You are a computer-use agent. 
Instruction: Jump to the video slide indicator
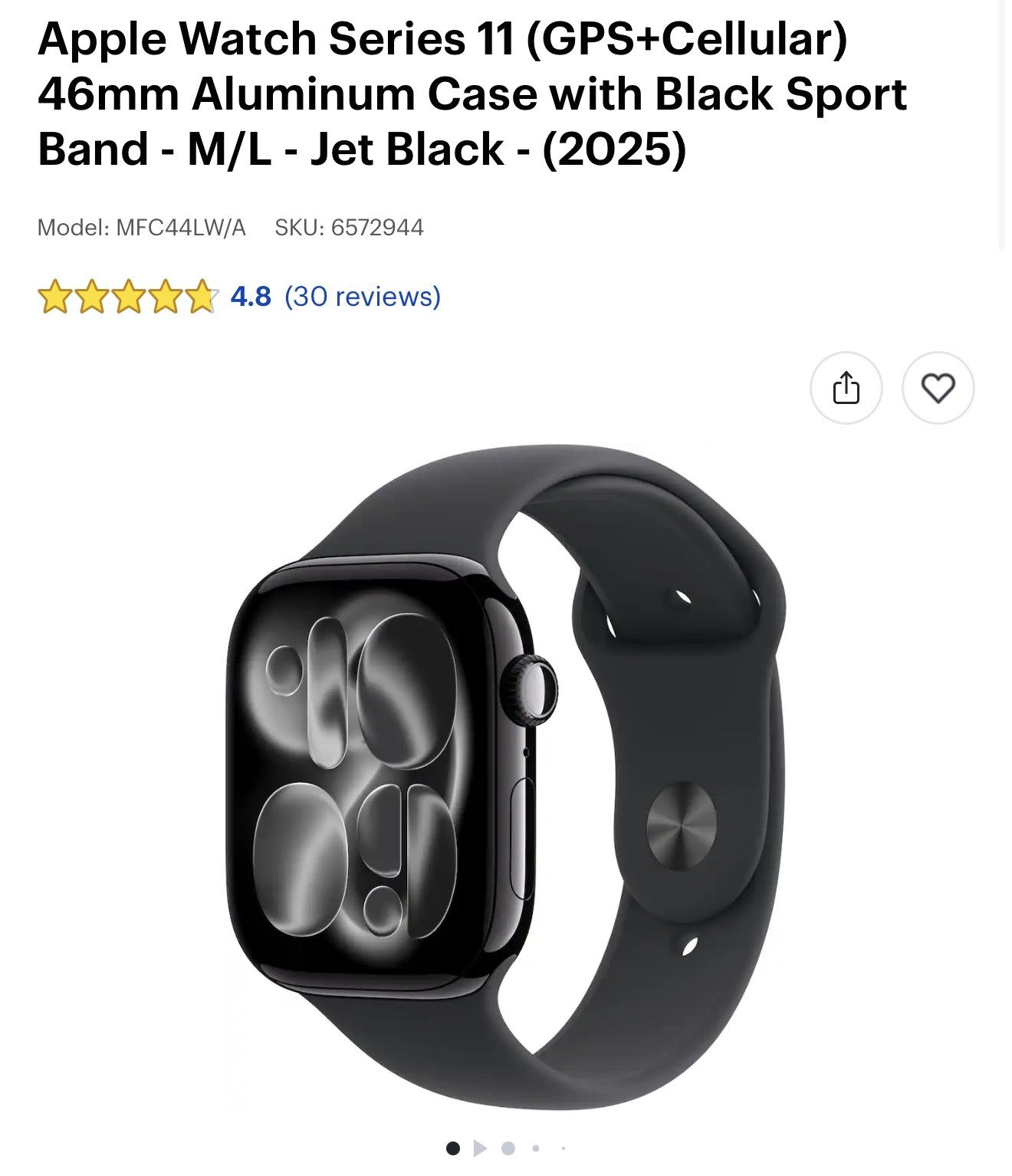480,1148
